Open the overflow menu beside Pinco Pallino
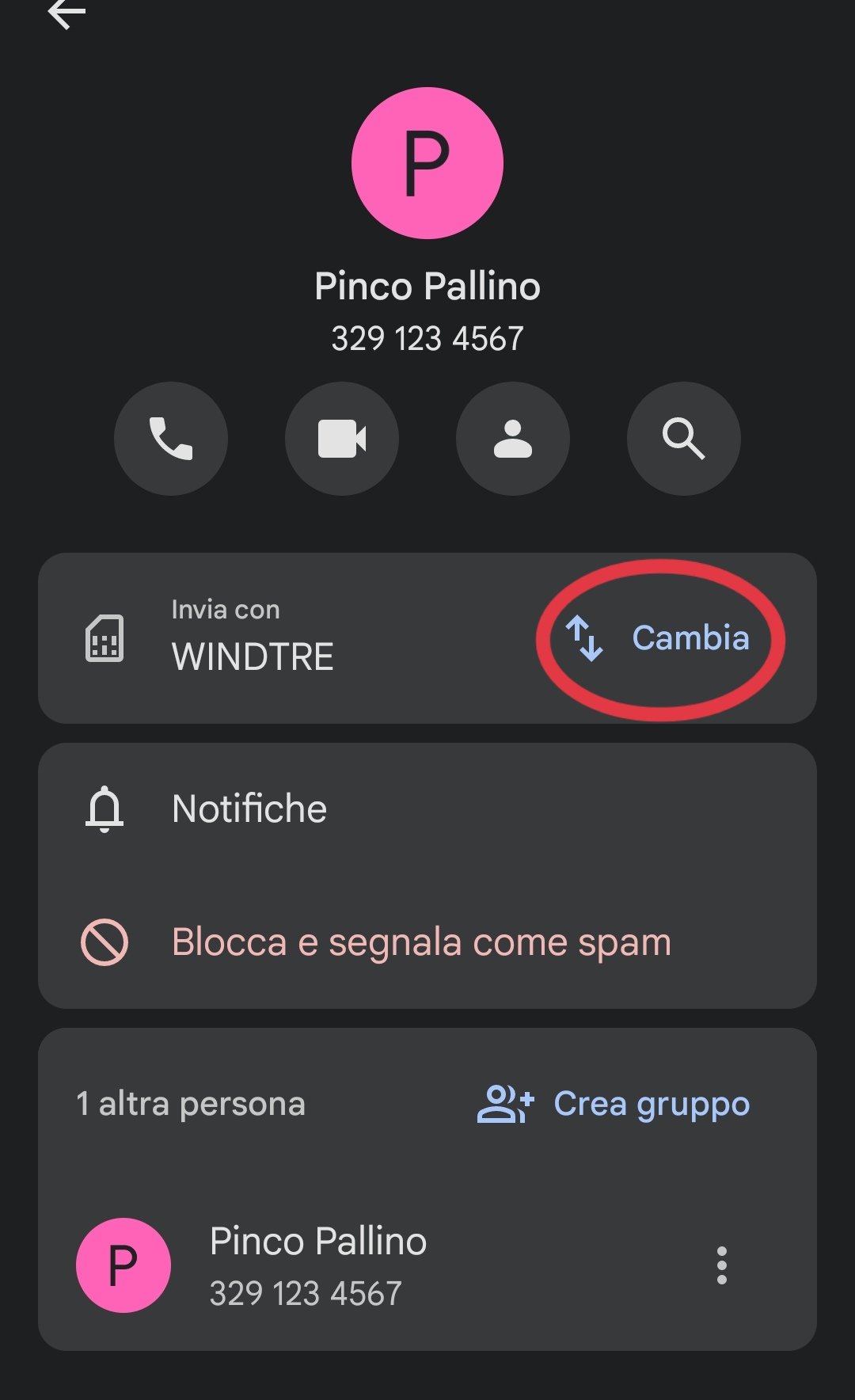 (x=721, y=1265)
